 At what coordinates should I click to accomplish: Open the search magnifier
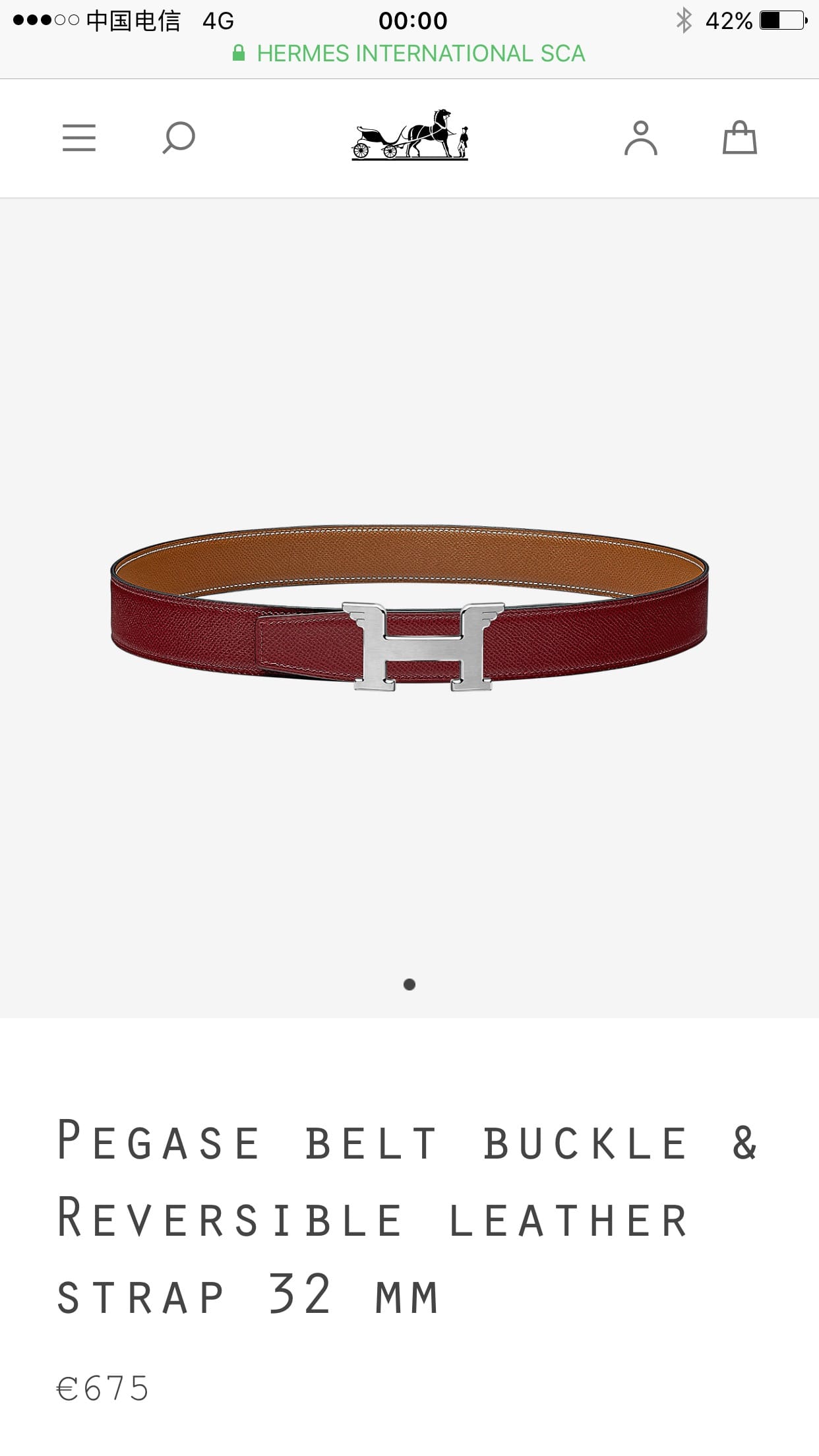tap(179, 138)
